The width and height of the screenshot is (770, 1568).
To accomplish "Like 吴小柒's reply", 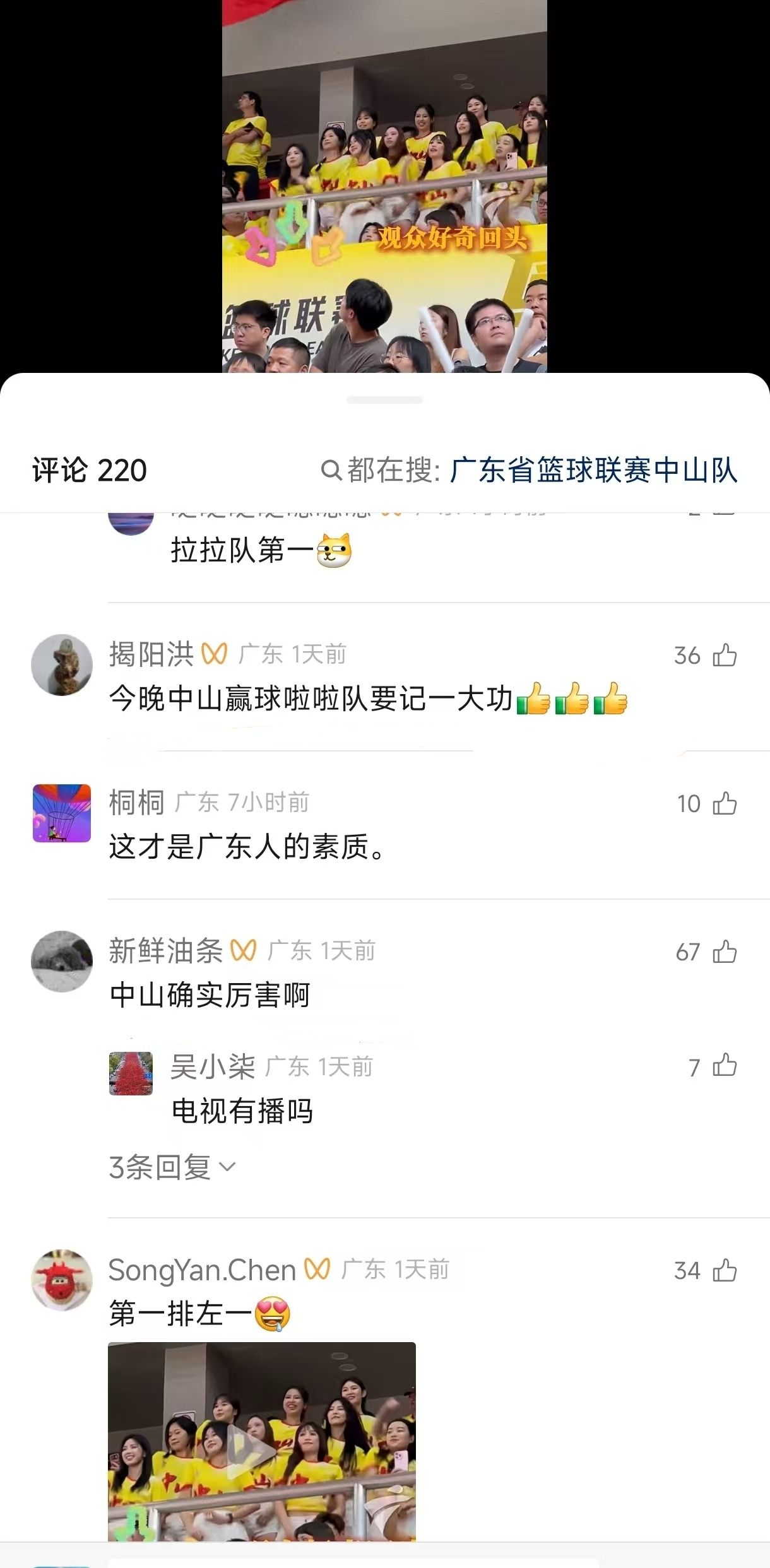I will (x=725, y=1066).
